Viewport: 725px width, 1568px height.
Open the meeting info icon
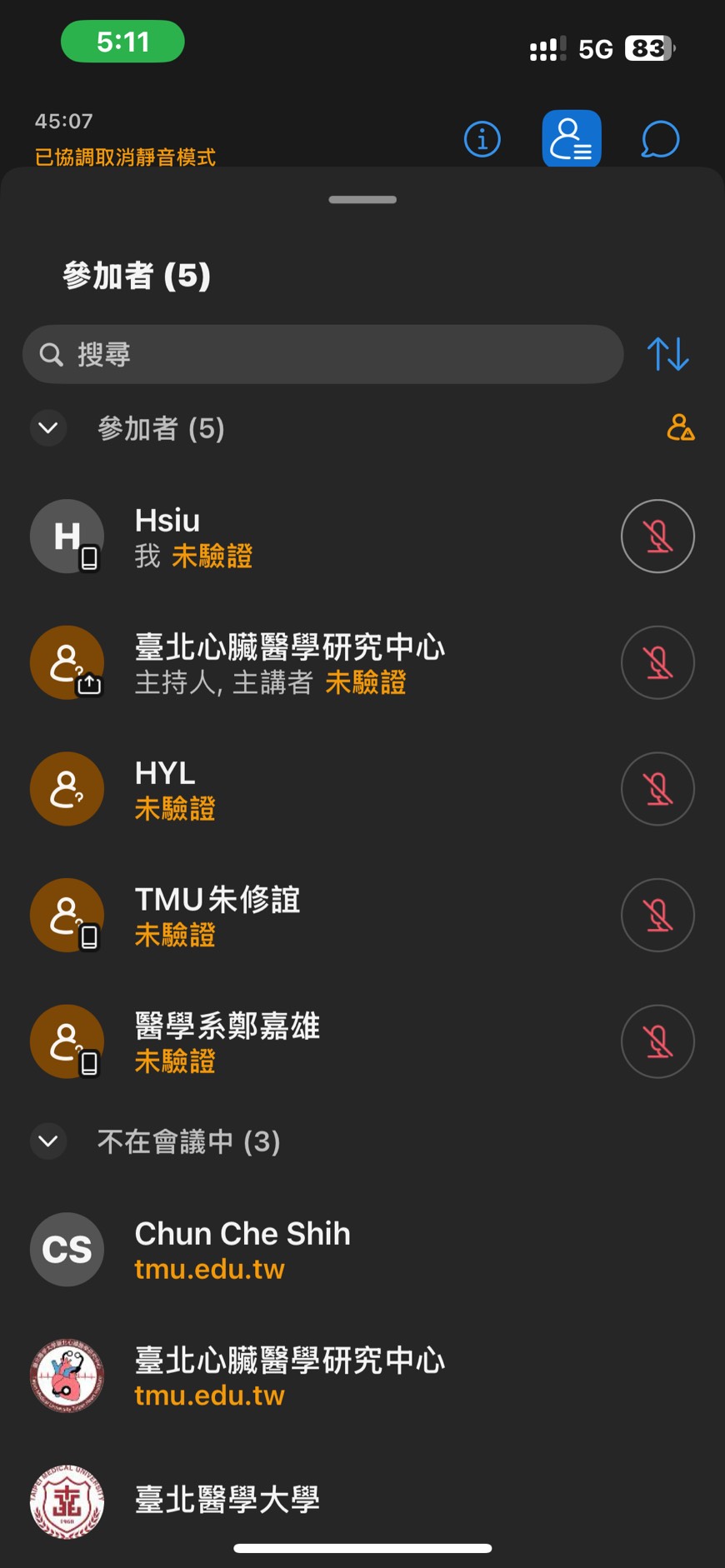[482, 139]
